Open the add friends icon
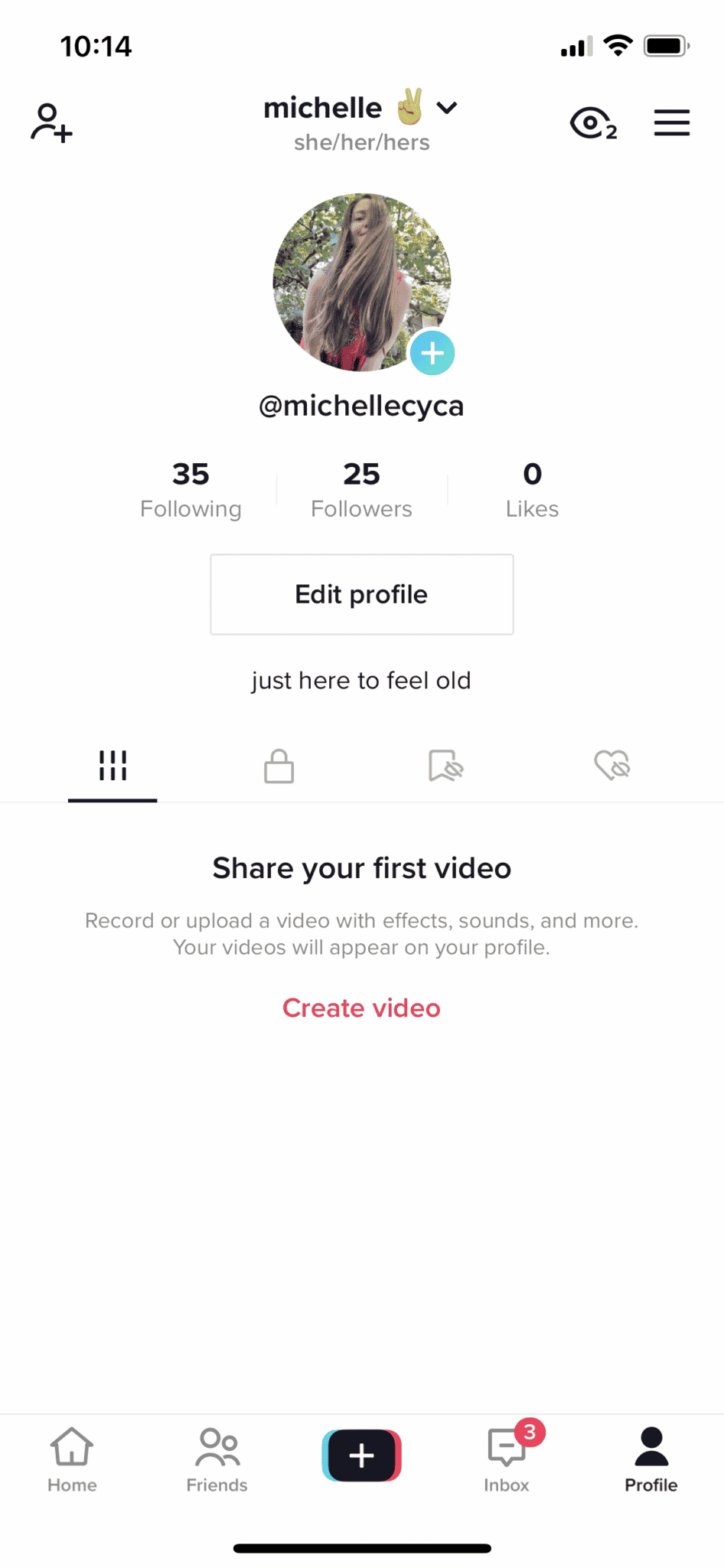 click(x=51, y=123)
